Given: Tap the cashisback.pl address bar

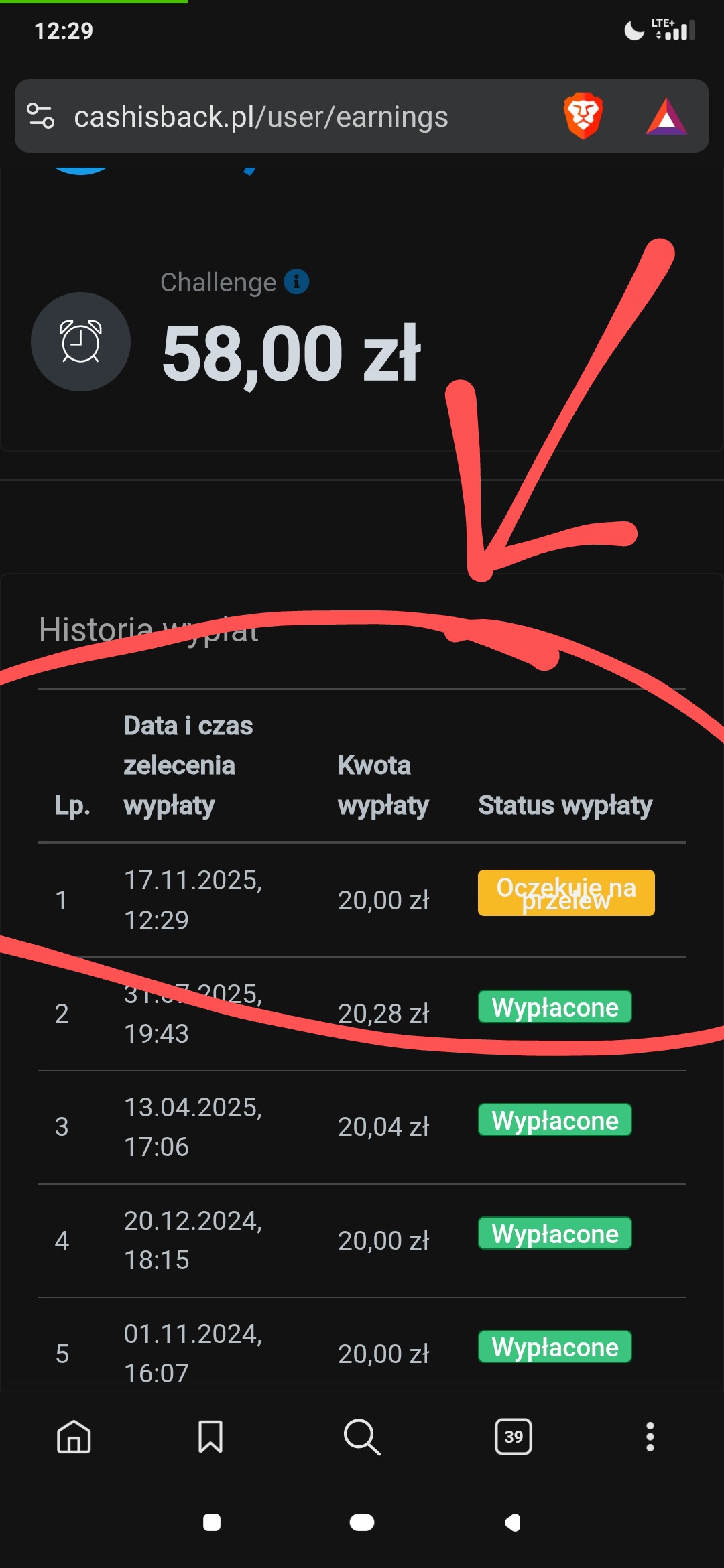Looking at the screenshot, I should tap(261, 117).
